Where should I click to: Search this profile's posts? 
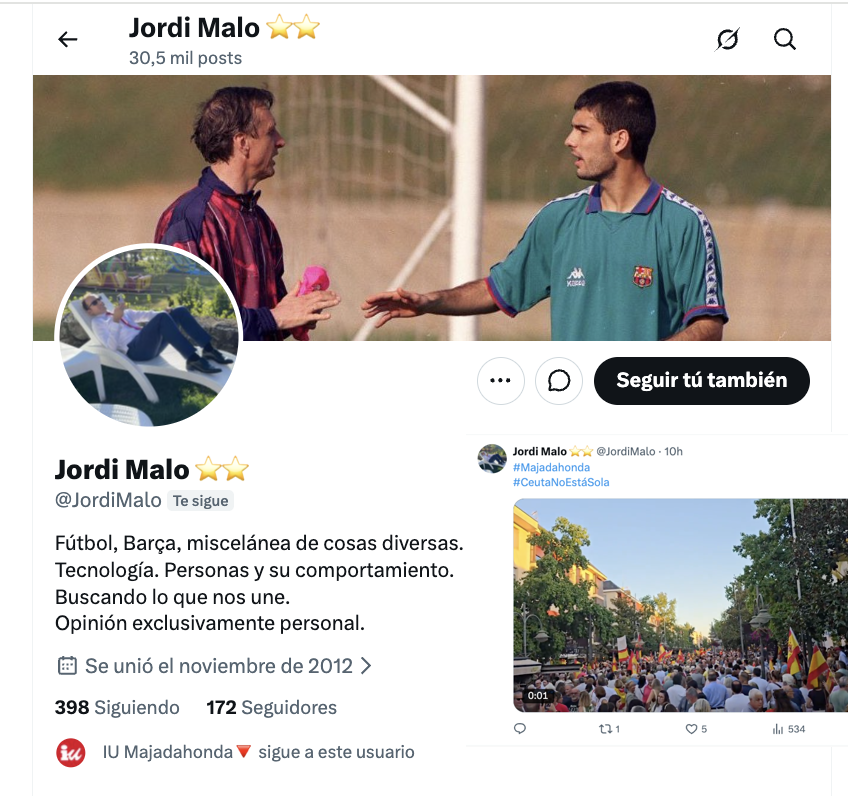784,39
